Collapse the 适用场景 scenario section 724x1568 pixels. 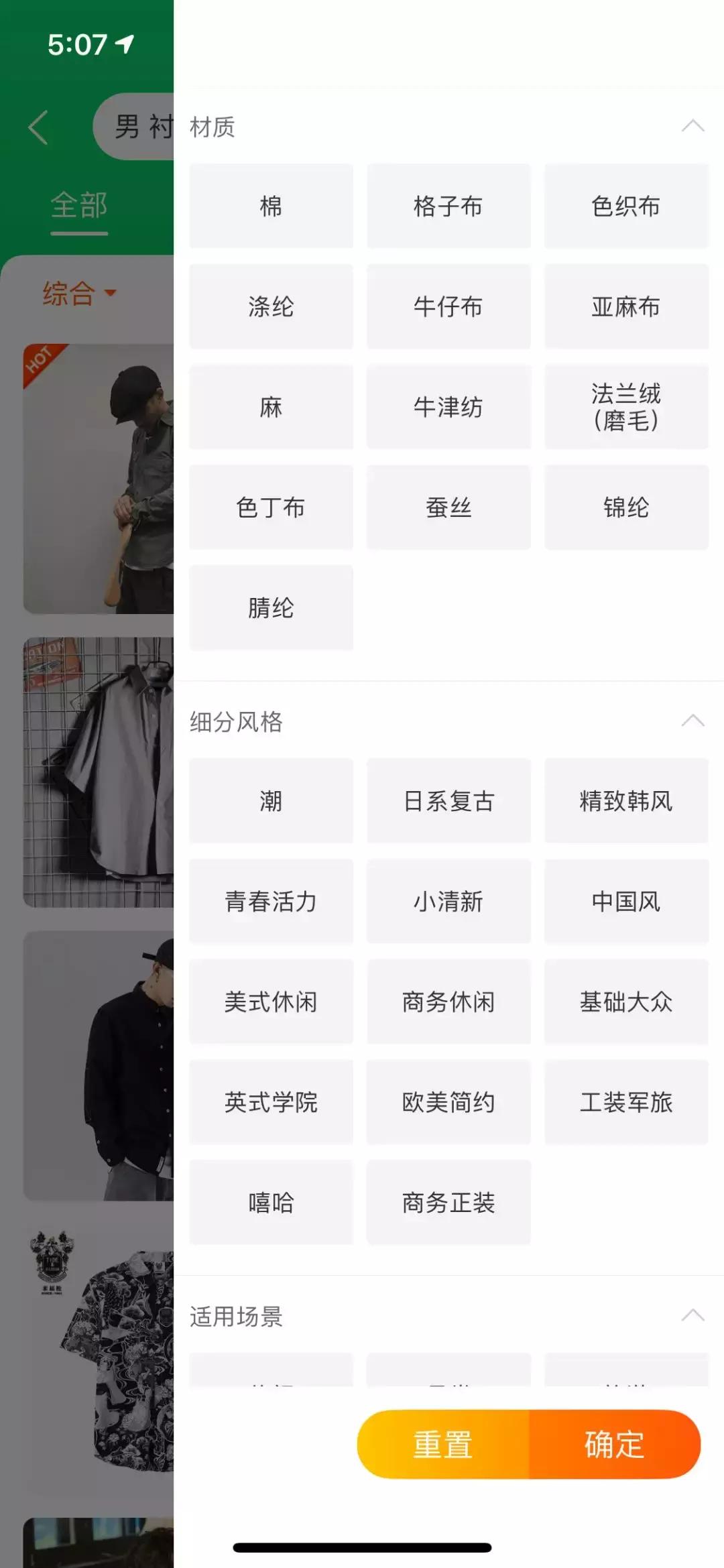point(691,1316)
